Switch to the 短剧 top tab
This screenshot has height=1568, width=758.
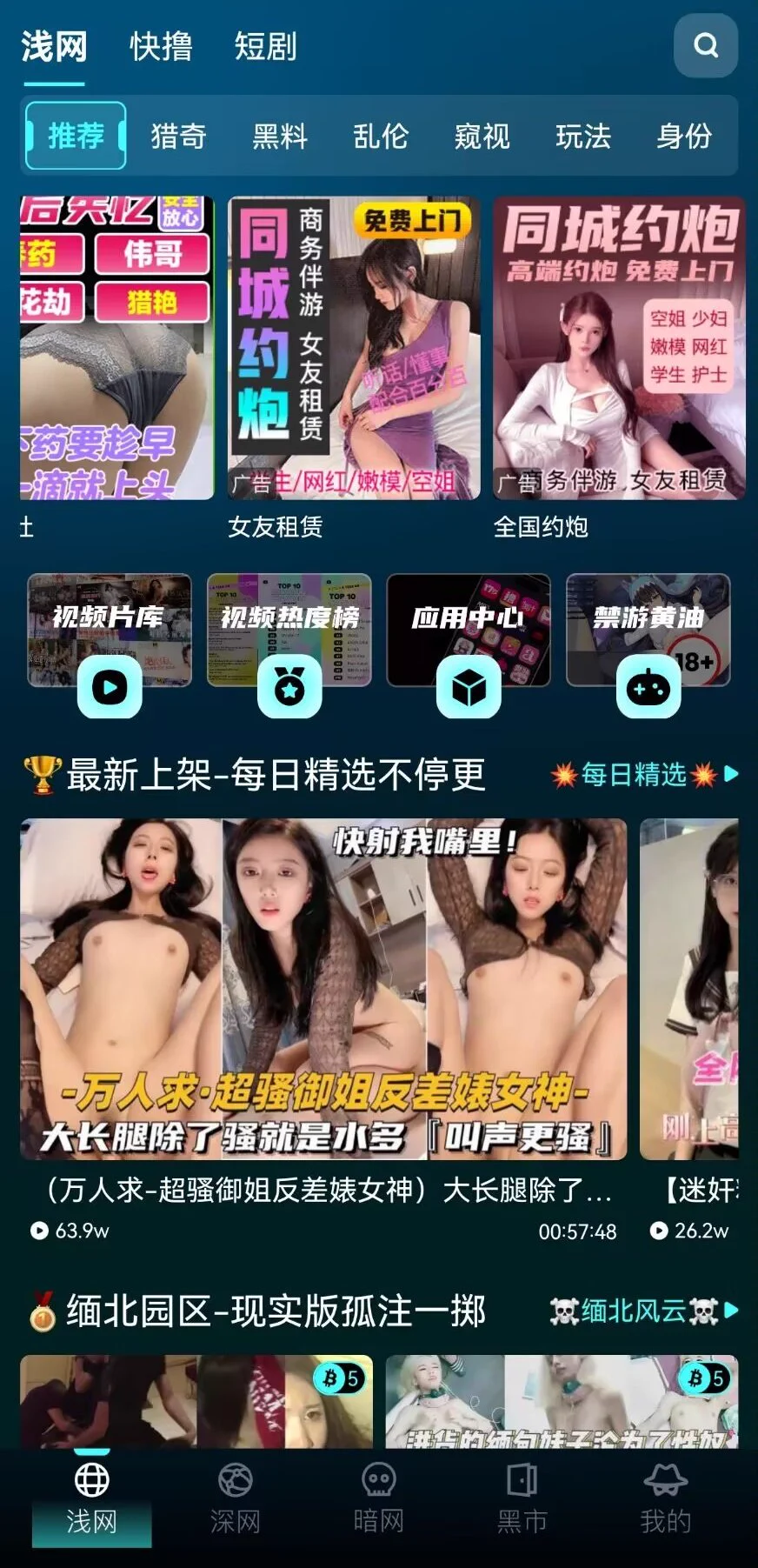tap(265, 46)
